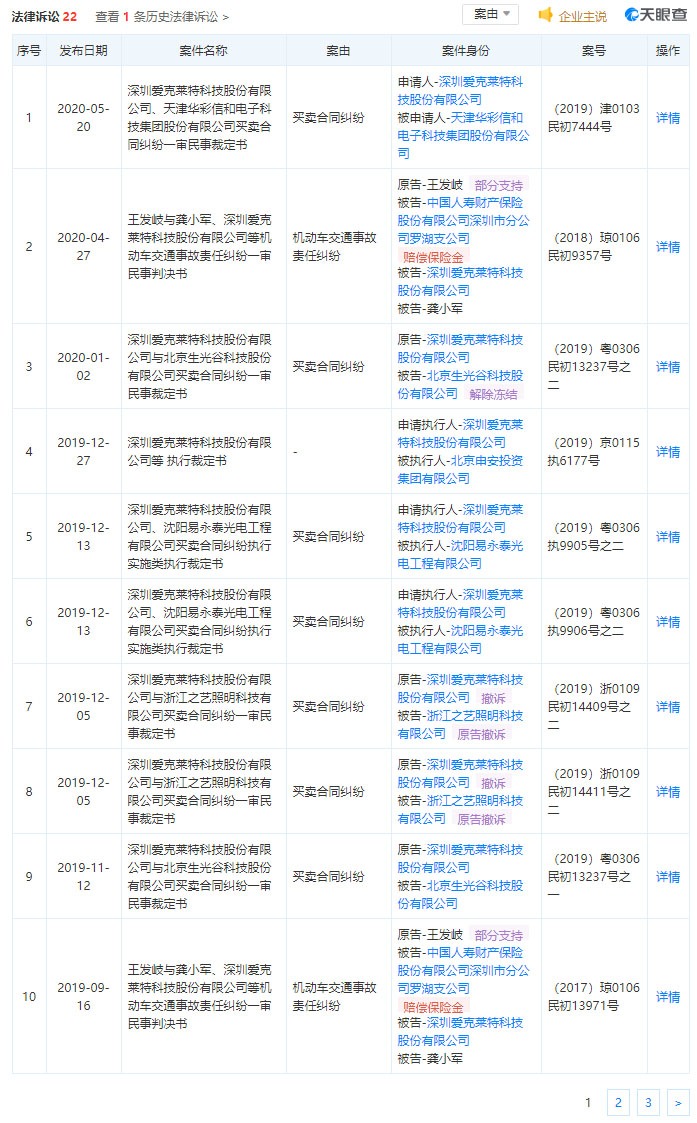Open 详情 for case (2017)琼0106民初13971号
Viewport: 697px width, 1123px height.
(668, 997)
